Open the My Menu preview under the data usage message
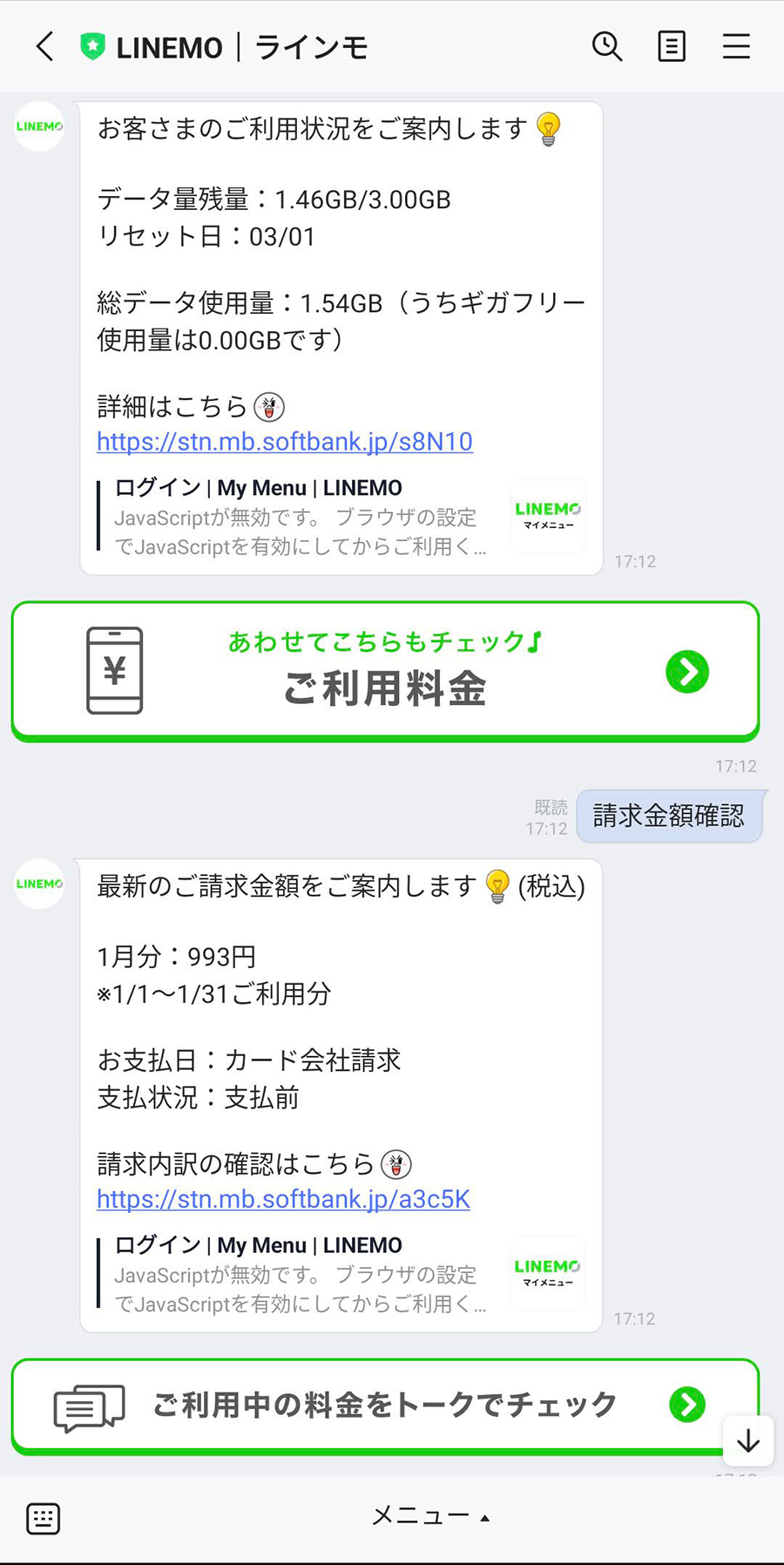Image resolution: width=784 pixels, height=1565 pixels. pos(341,517)
